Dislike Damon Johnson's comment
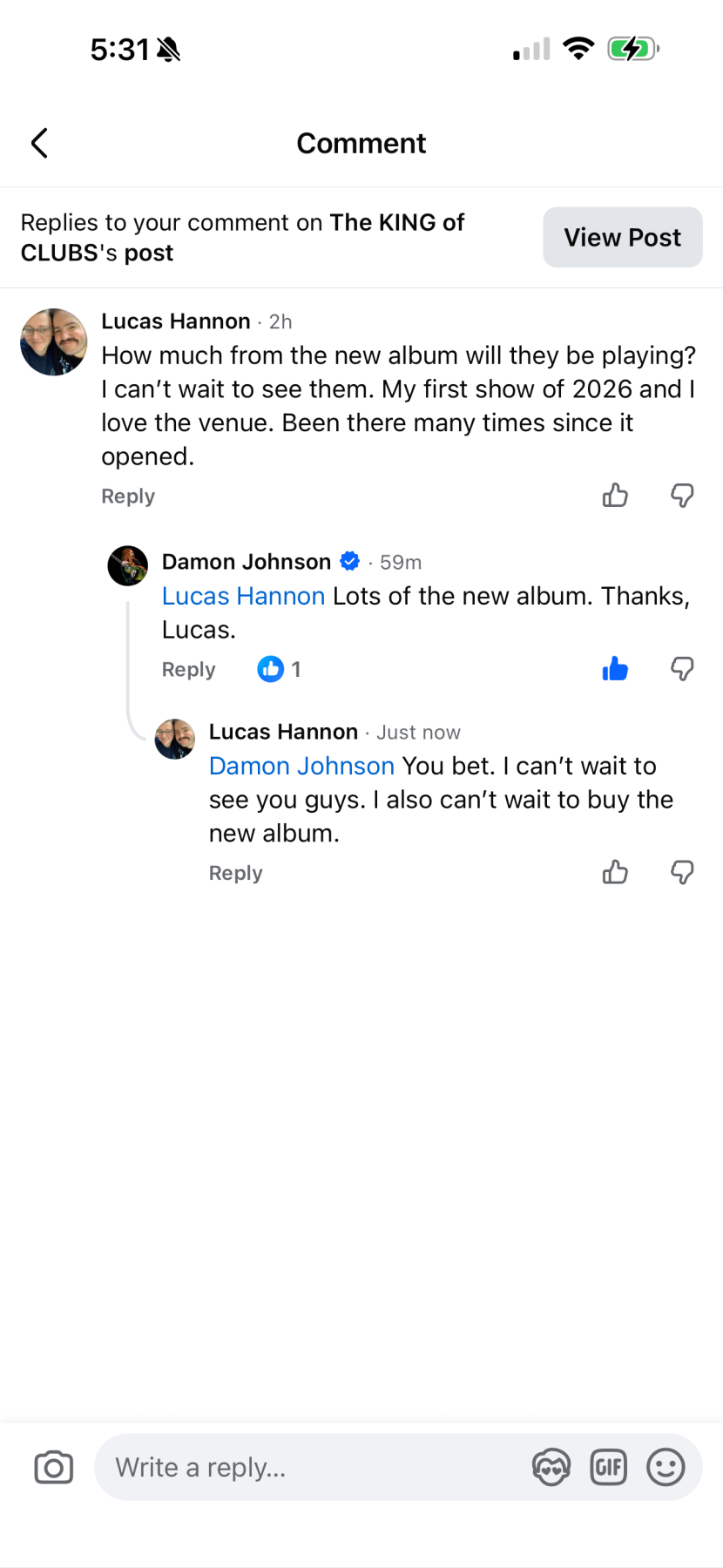This screenshot has height=1568, width=723. coord(682,669)
